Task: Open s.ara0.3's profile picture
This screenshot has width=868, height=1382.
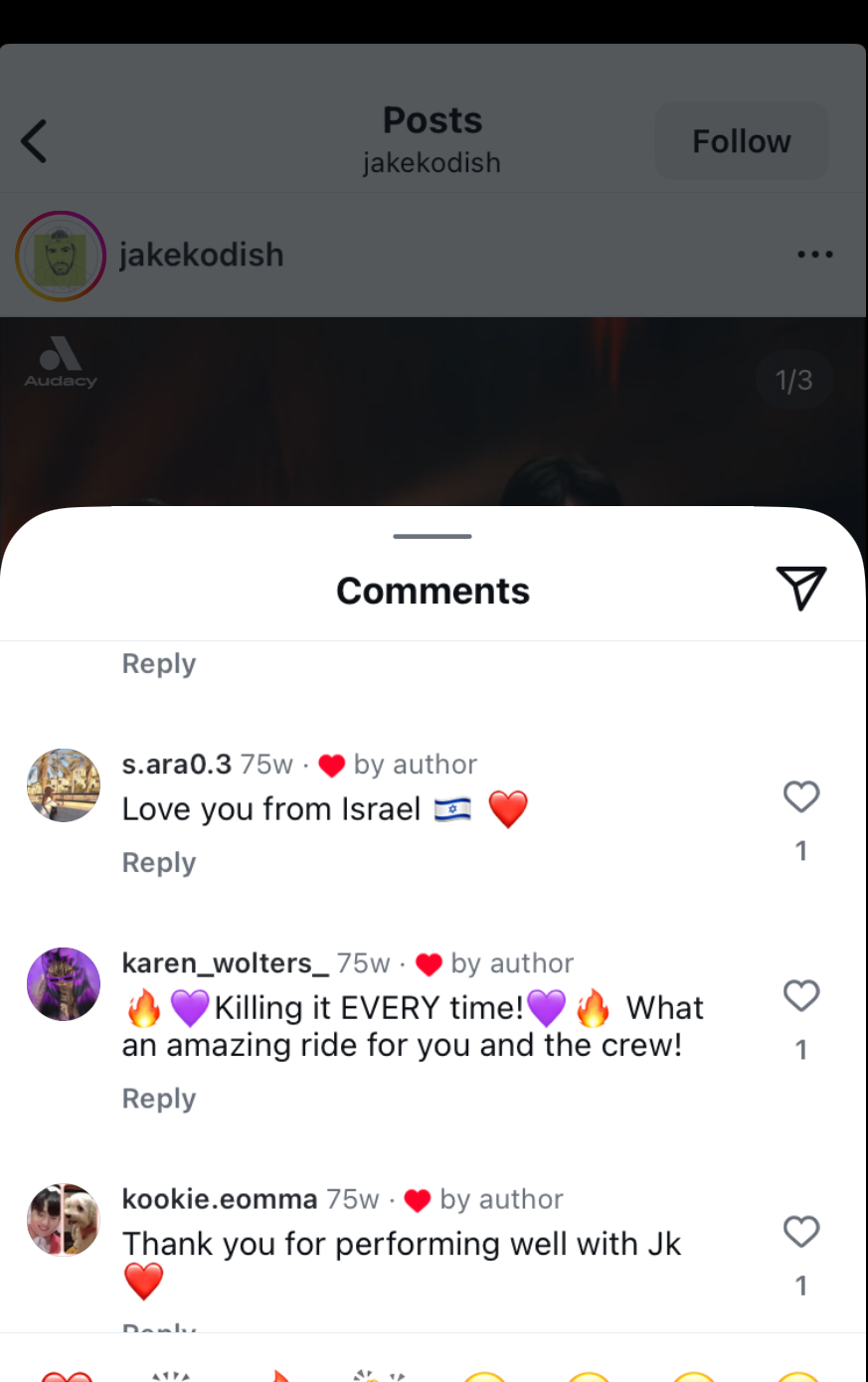Action: pyautogui.click(x=64, y=785)
